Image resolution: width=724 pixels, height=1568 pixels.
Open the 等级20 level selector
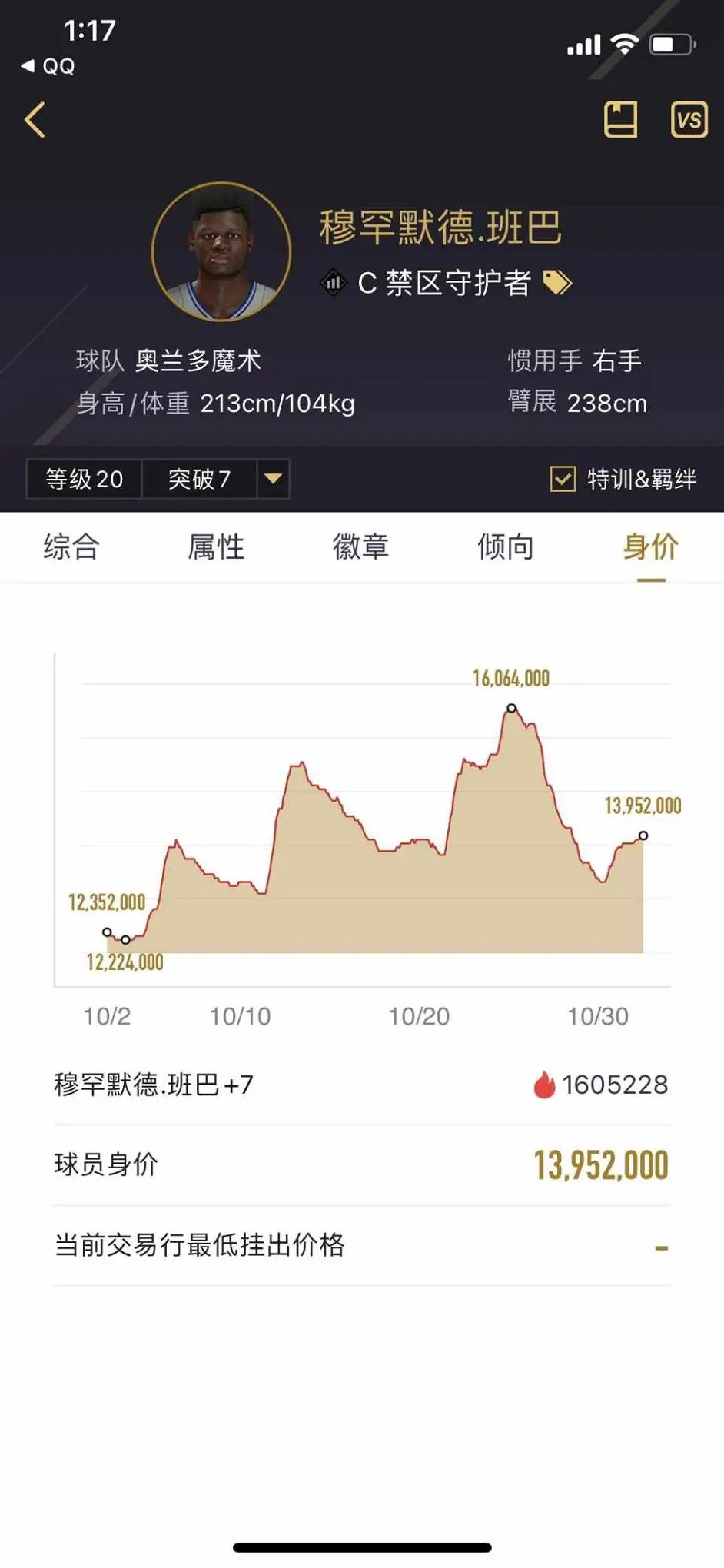click(85, 479)
